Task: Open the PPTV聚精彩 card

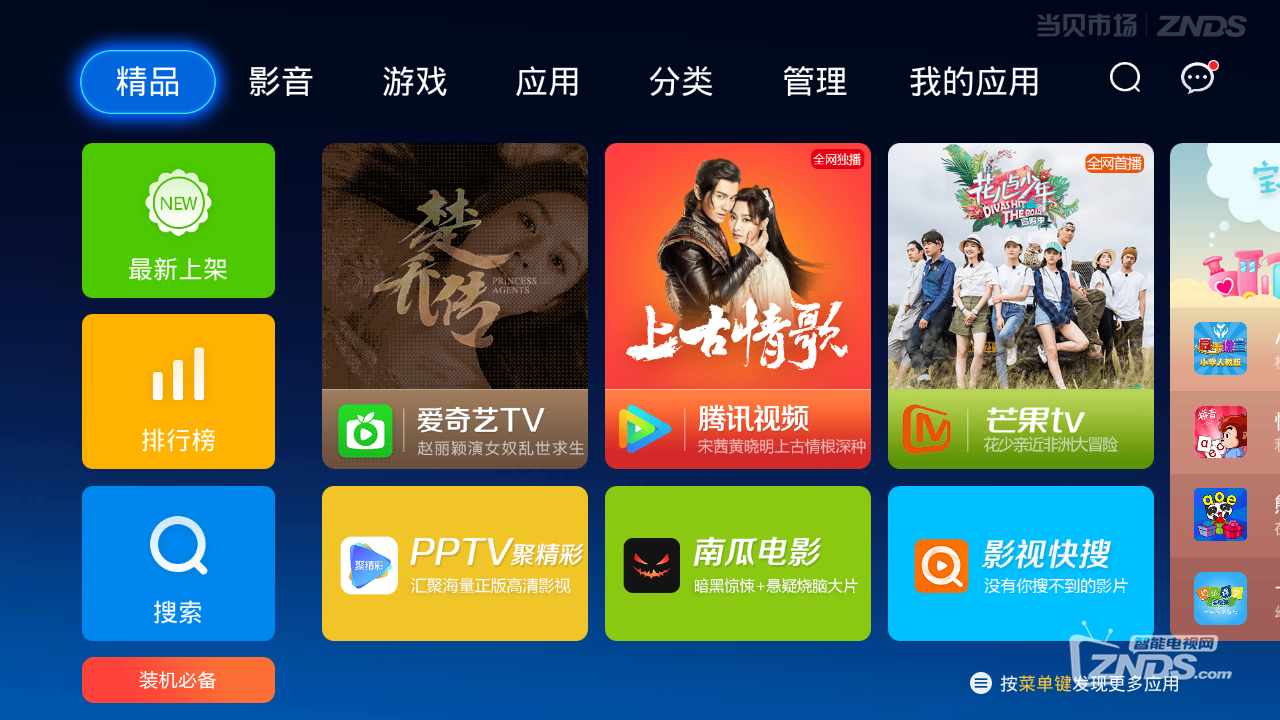Action: click(455, 563)
